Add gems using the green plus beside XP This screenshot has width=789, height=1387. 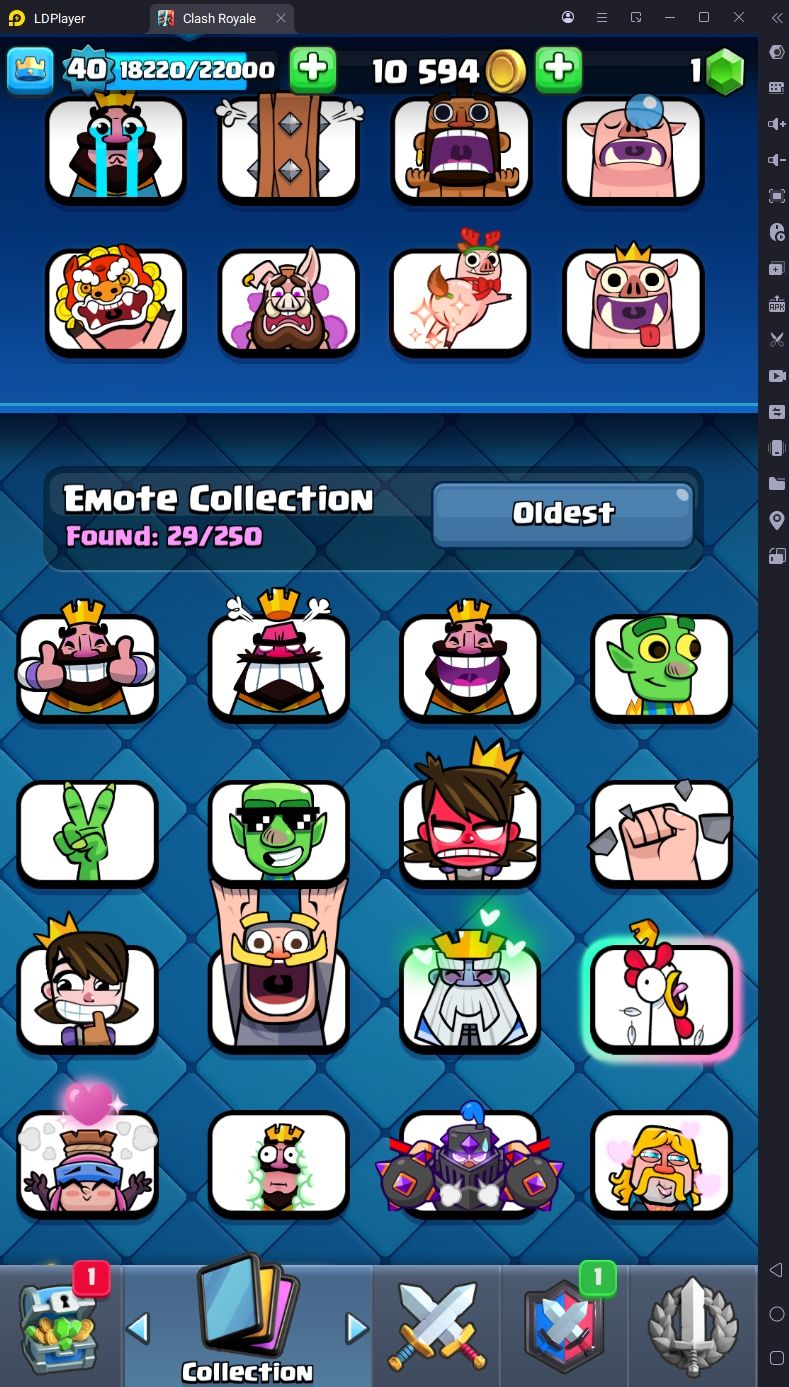click(x=313, y=69)
